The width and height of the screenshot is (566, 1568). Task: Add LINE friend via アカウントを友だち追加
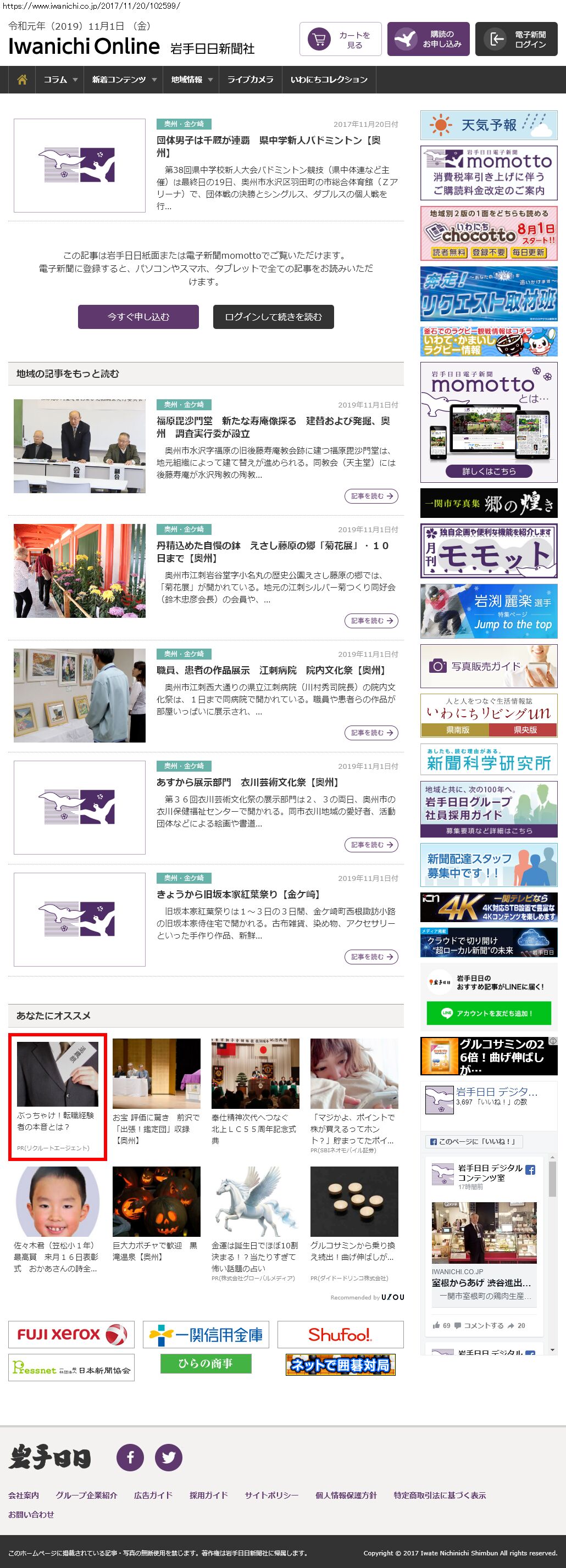pyautogui.click(x=489, y=1013)
